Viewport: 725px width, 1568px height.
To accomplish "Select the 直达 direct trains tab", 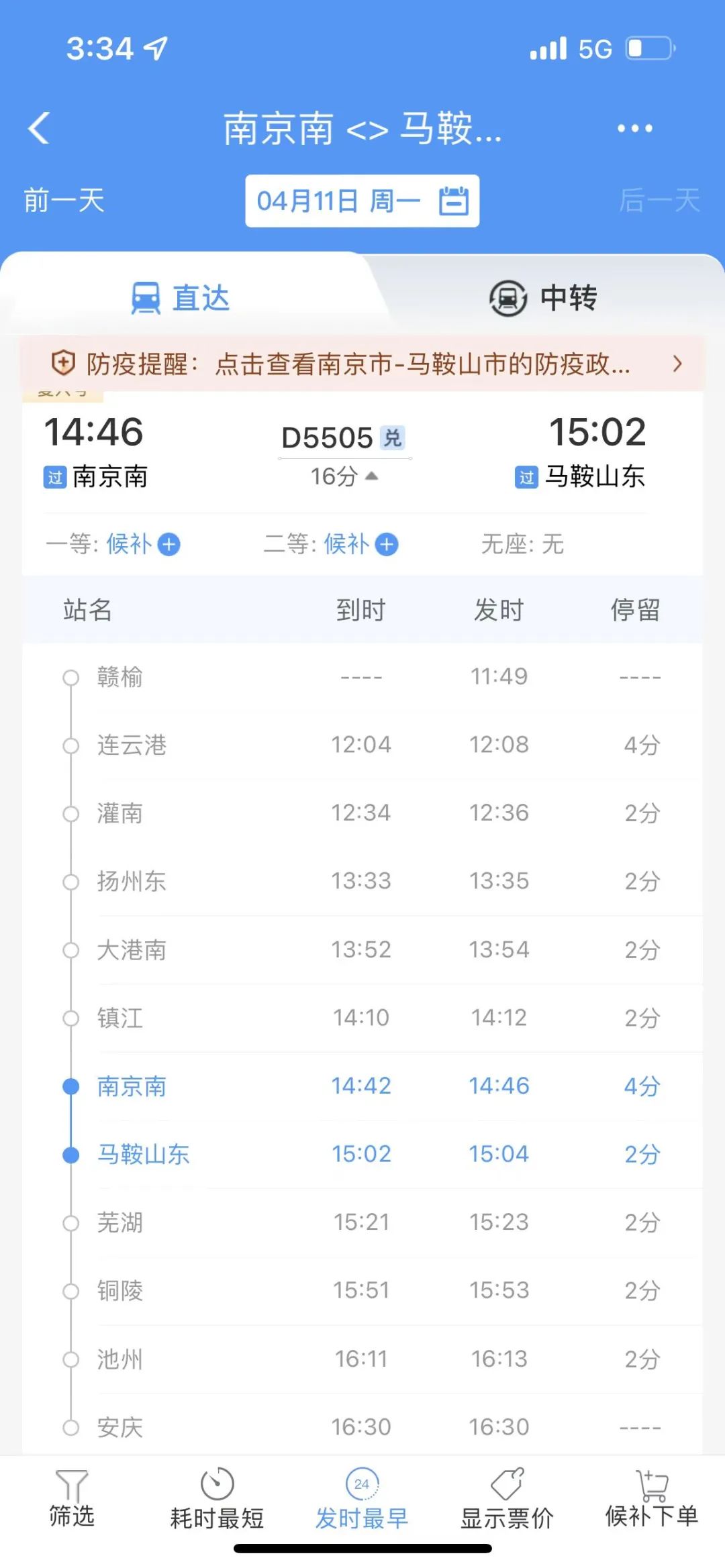I will [x=181, y=298].
